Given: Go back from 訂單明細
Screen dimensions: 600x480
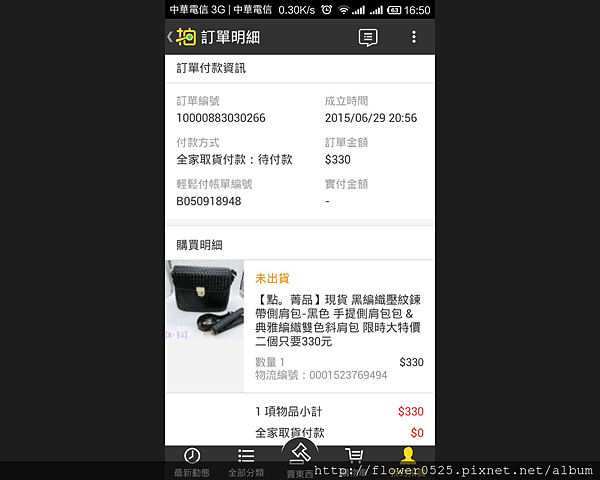Looking at the screenshot, I should 172,37.
